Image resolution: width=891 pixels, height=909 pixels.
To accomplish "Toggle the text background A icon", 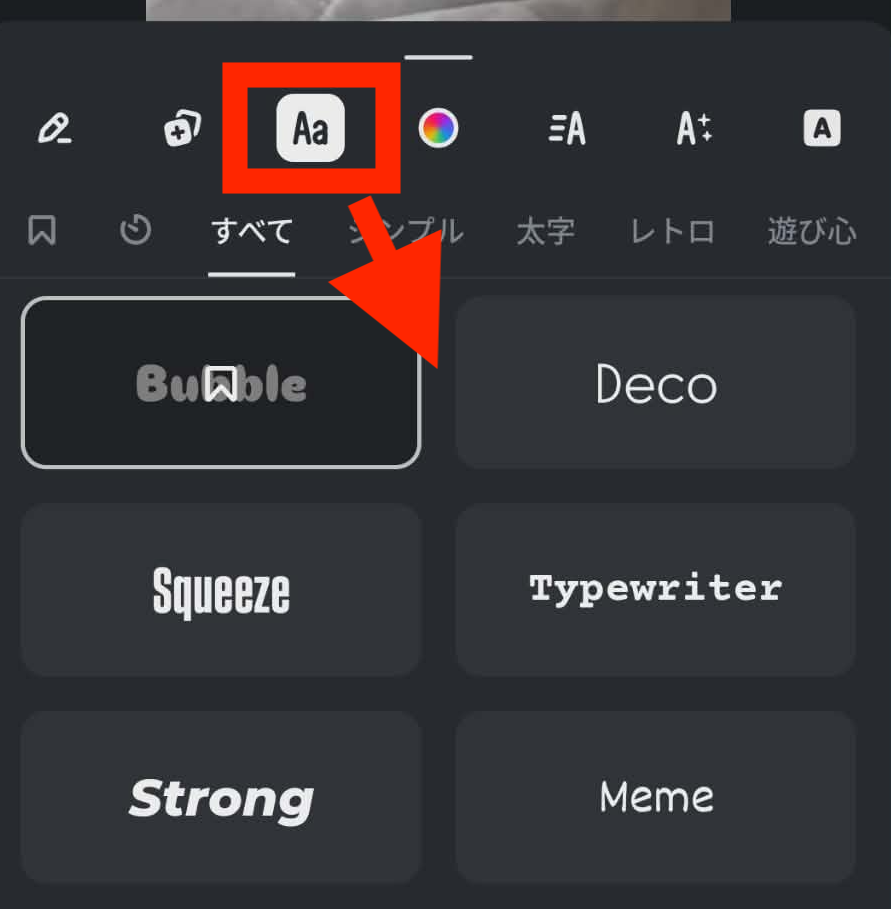I will [x=821, y=129].
